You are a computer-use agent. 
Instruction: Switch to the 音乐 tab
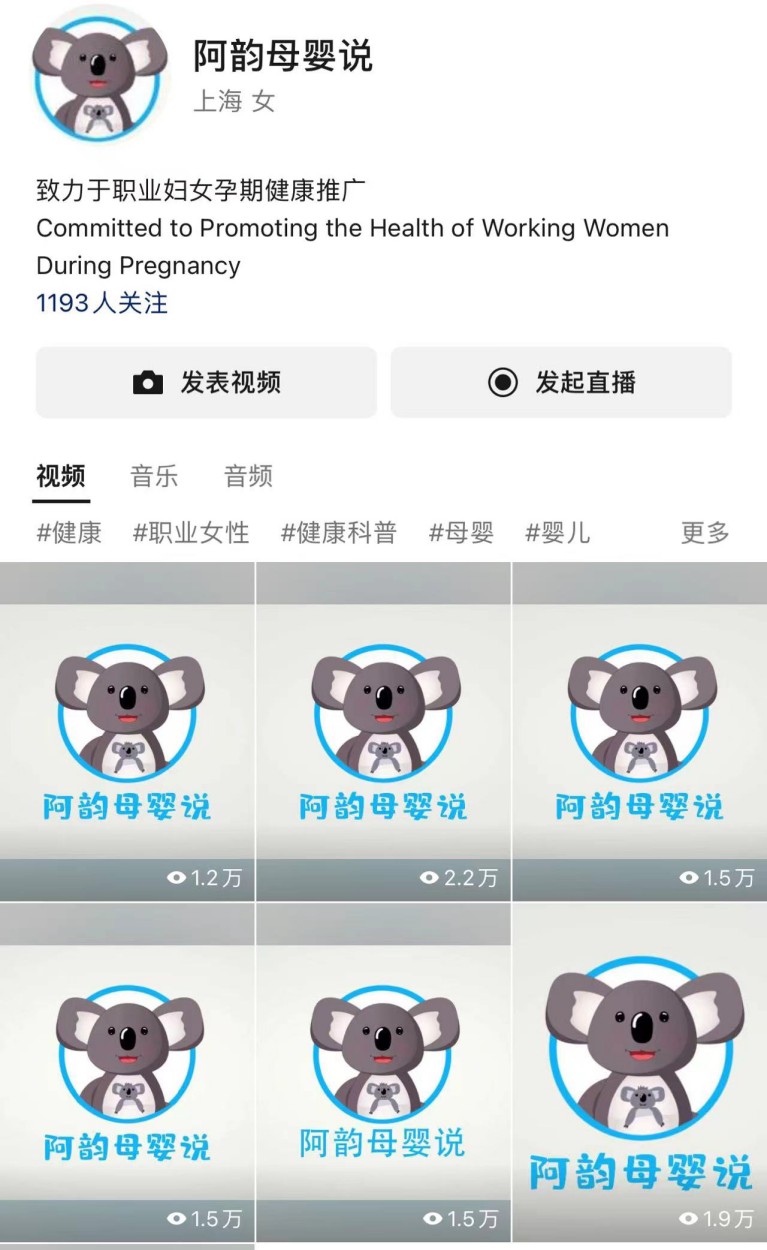point(154,476)
